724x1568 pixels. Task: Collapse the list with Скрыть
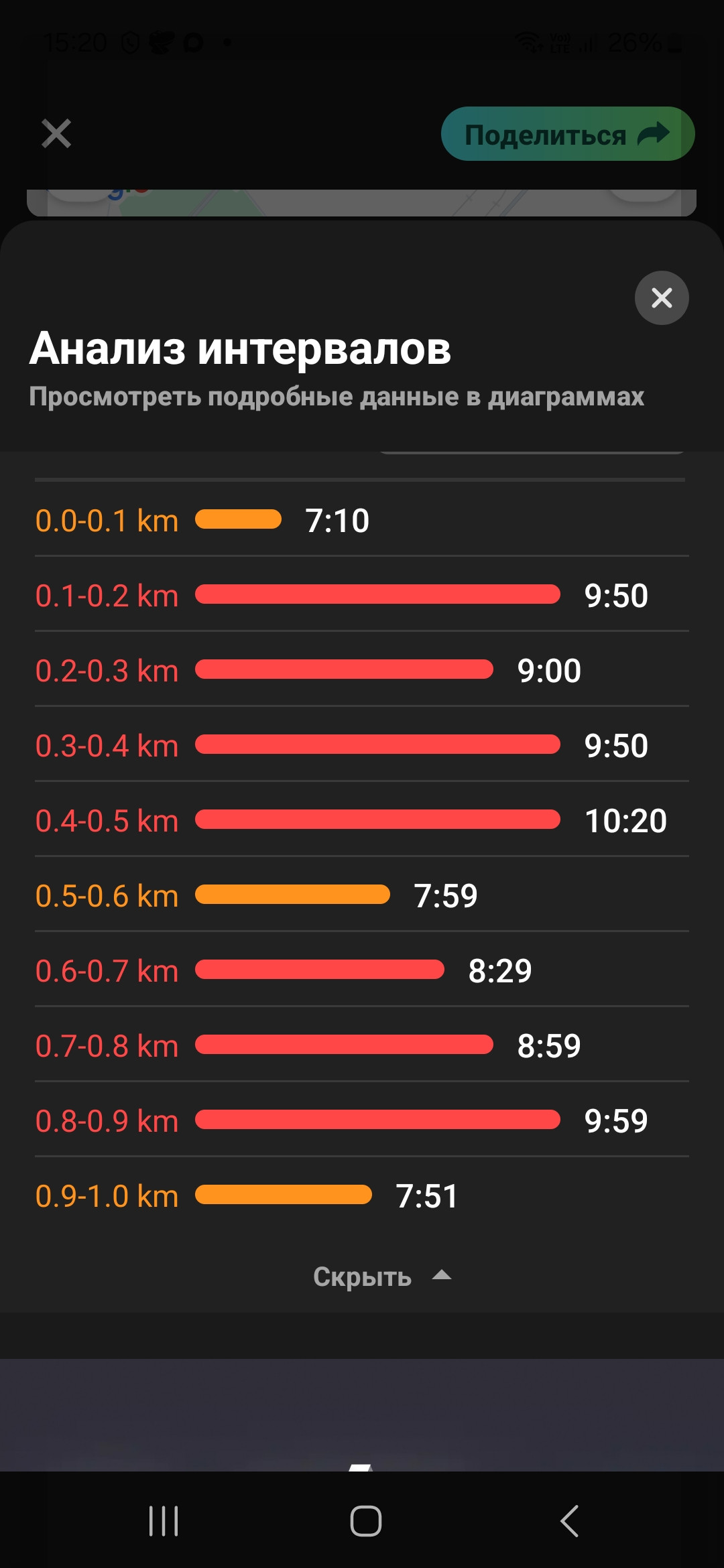pos(382,1277)
